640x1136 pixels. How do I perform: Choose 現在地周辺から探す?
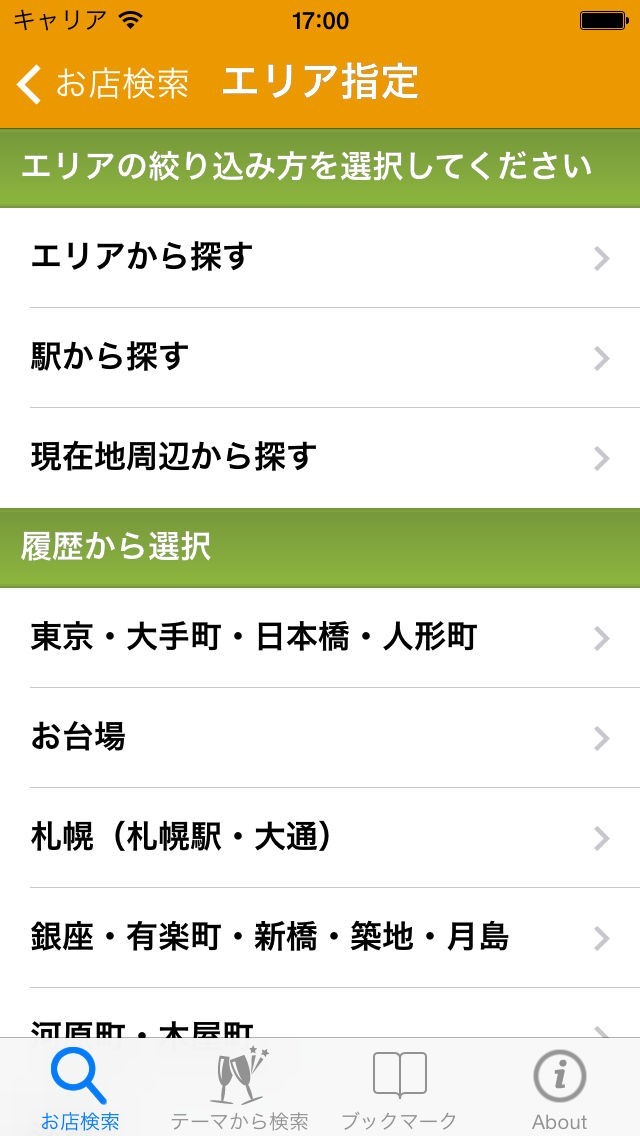[x=320, y=458]
